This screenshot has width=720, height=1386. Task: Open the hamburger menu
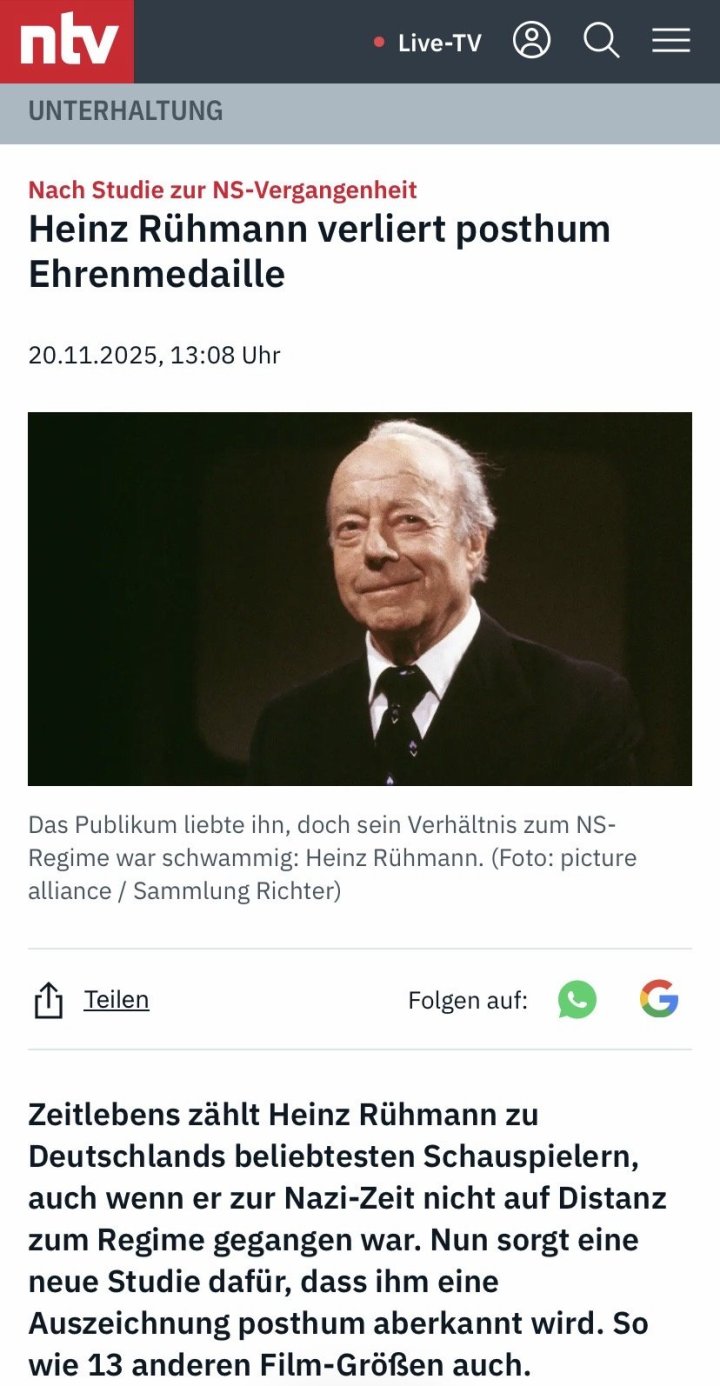click(671, 41)
